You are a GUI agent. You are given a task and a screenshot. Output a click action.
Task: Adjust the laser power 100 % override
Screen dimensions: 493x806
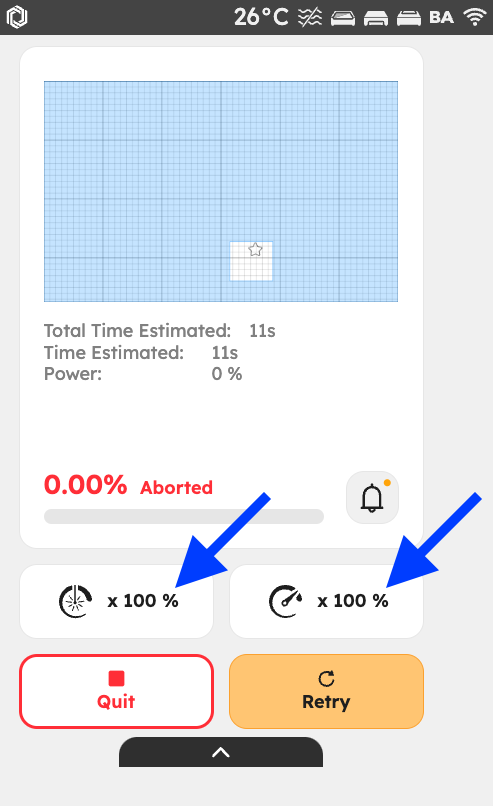117,601
